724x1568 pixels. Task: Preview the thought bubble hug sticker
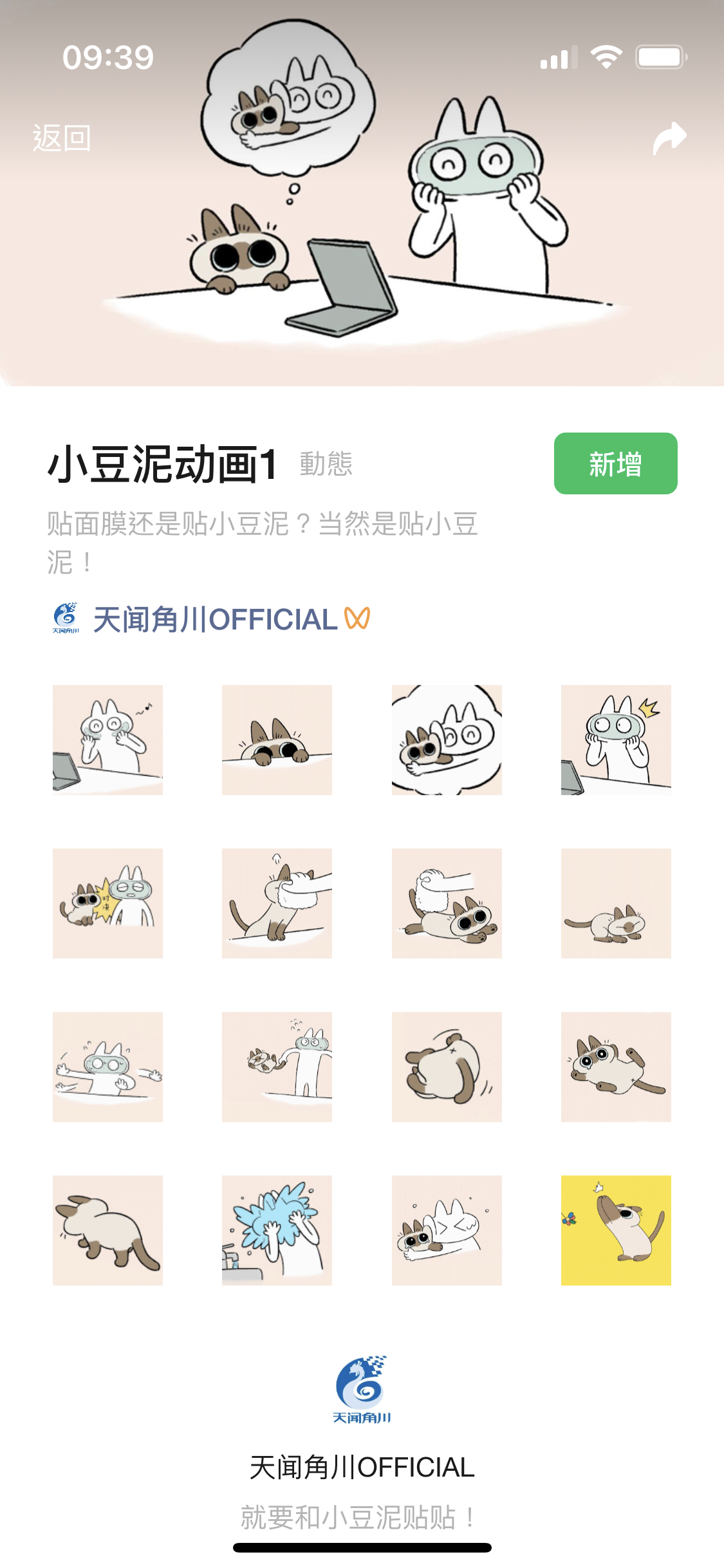click(x=447, y=740)
